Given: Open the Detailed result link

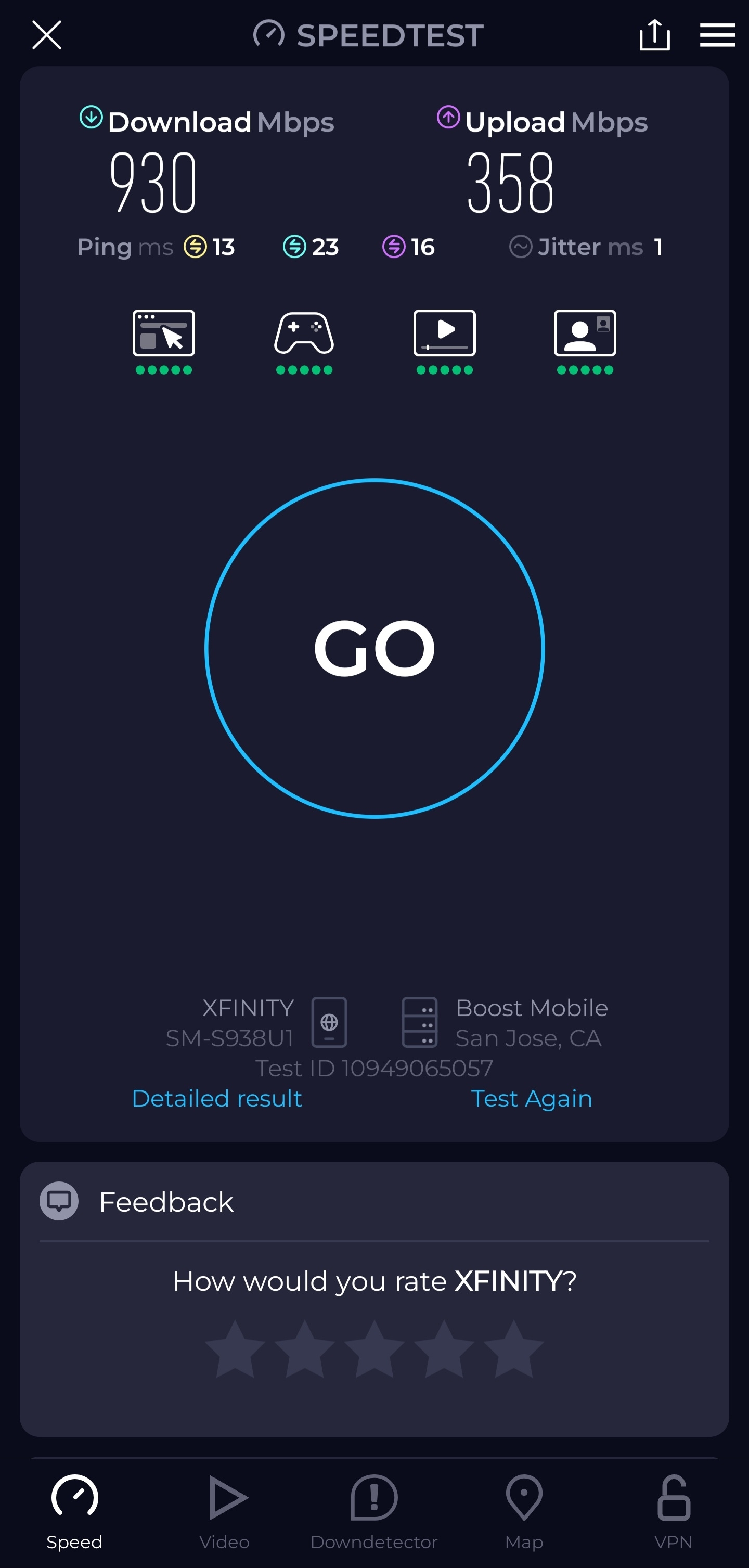Looking at the screenshot, I should [216, 1098].
